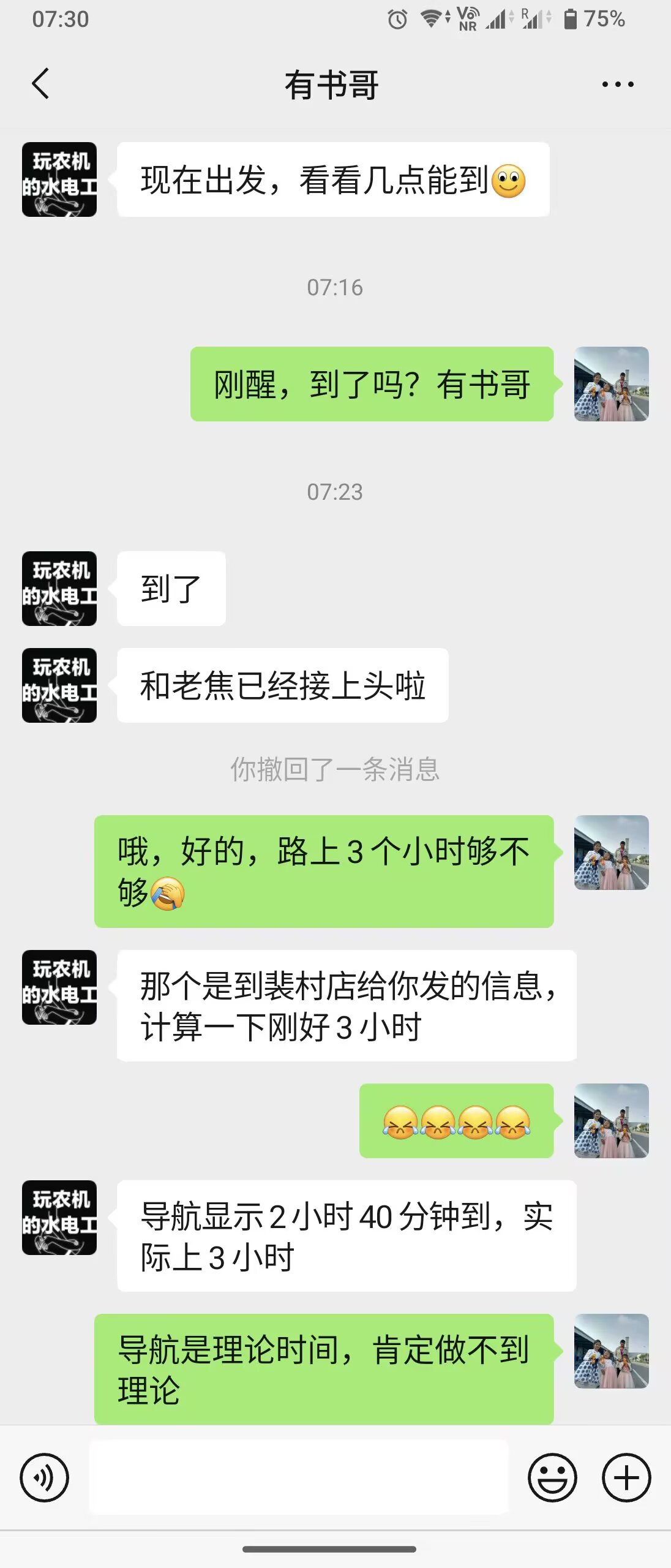This screenshot has height=1568, width=671.
Task: Open the plus attachment menu icon
Action: point(625,1478)
